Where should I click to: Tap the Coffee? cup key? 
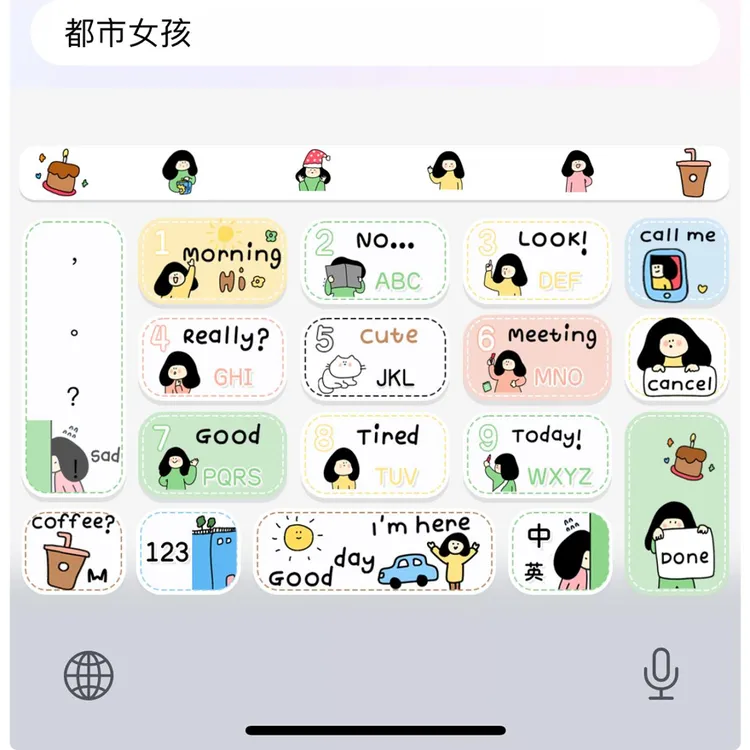coord(73,552)
